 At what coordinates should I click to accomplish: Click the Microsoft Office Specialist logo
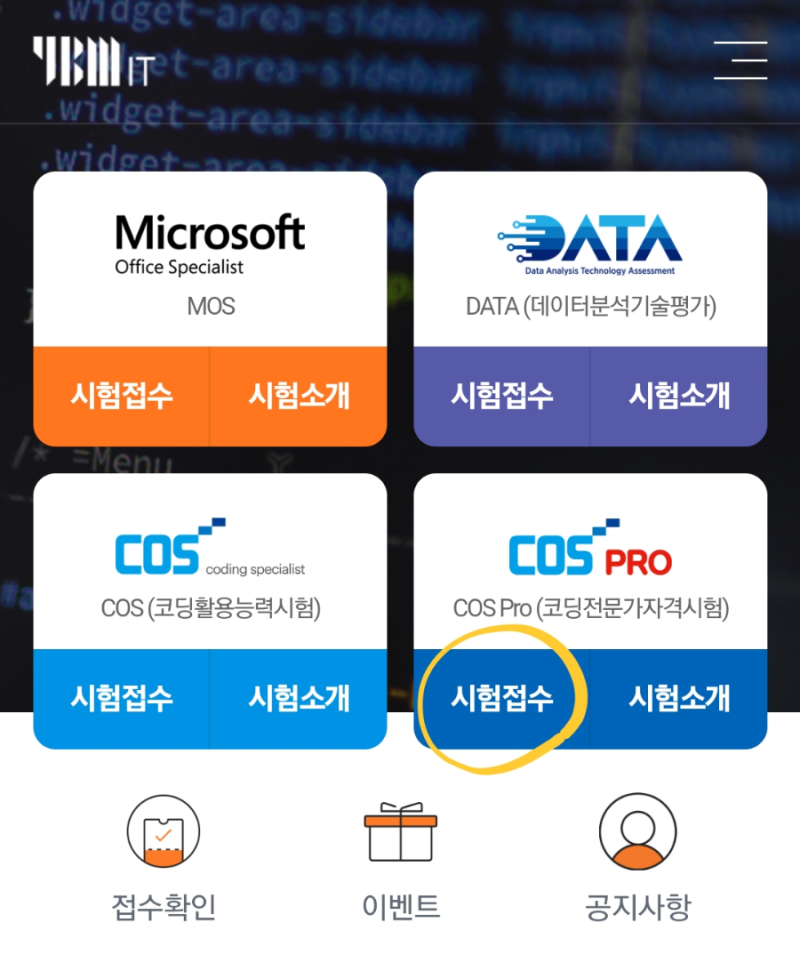coord(209,240)
